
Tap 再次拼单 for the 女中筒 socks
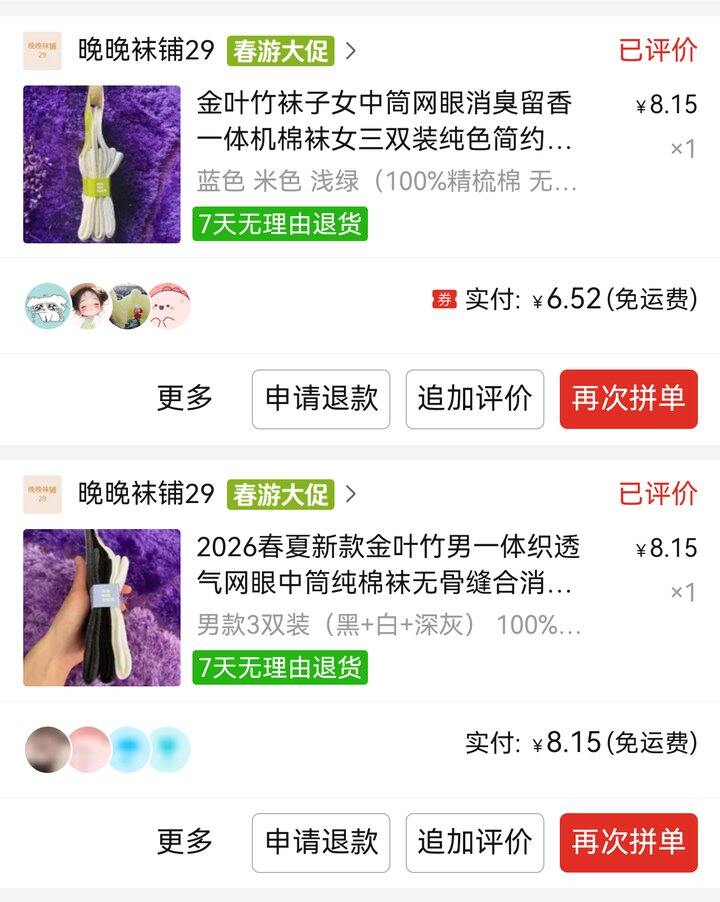[x=628, y=398]
